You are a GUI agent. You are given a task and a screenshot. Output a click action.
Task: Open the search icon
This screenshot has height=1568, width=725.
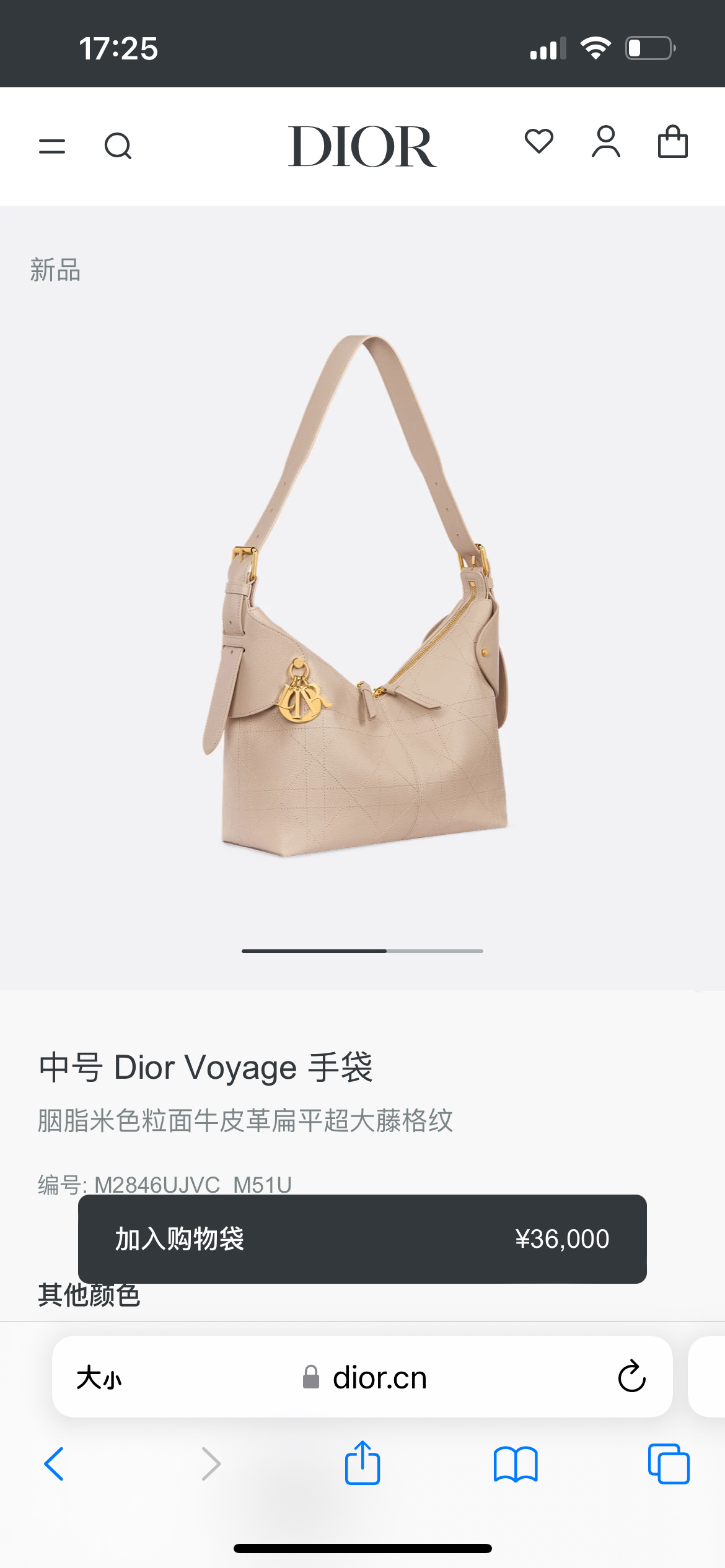click(118, 147)
